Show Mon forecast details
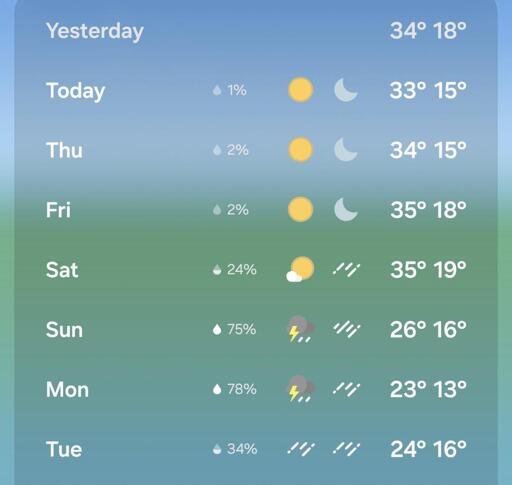Viewport: 512px width, 485px height. (256, 389)
